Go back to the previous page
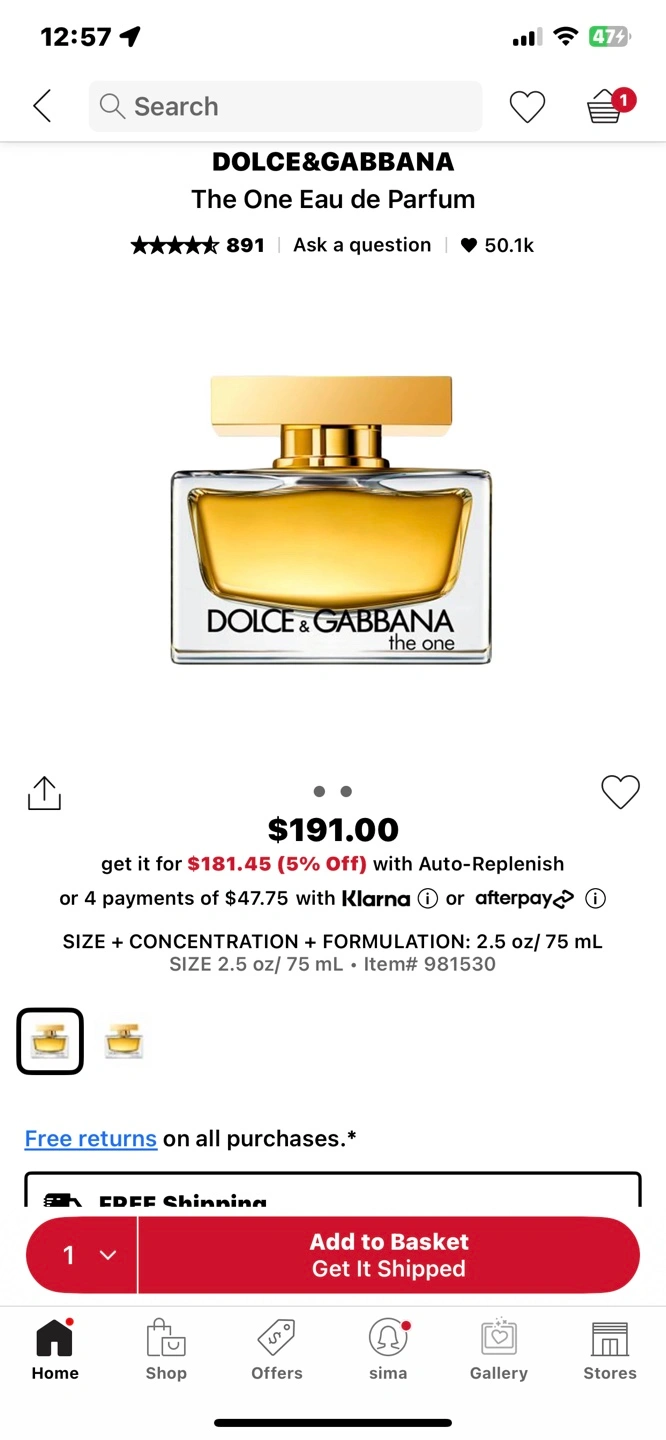Screen dimensions: 666x1440 [42, 106]
